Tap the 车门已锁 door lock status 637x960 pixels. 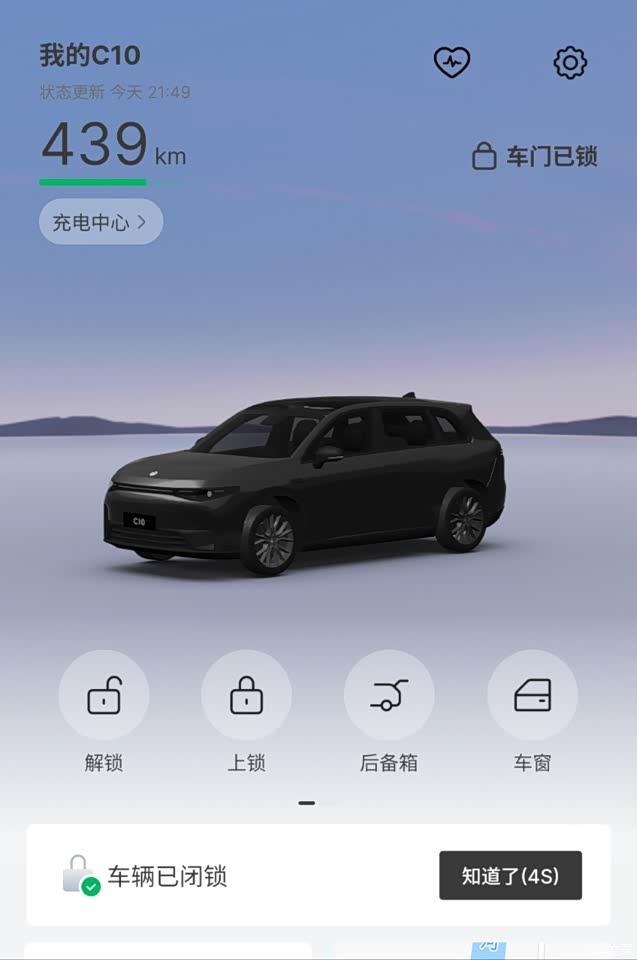[534, 157]
